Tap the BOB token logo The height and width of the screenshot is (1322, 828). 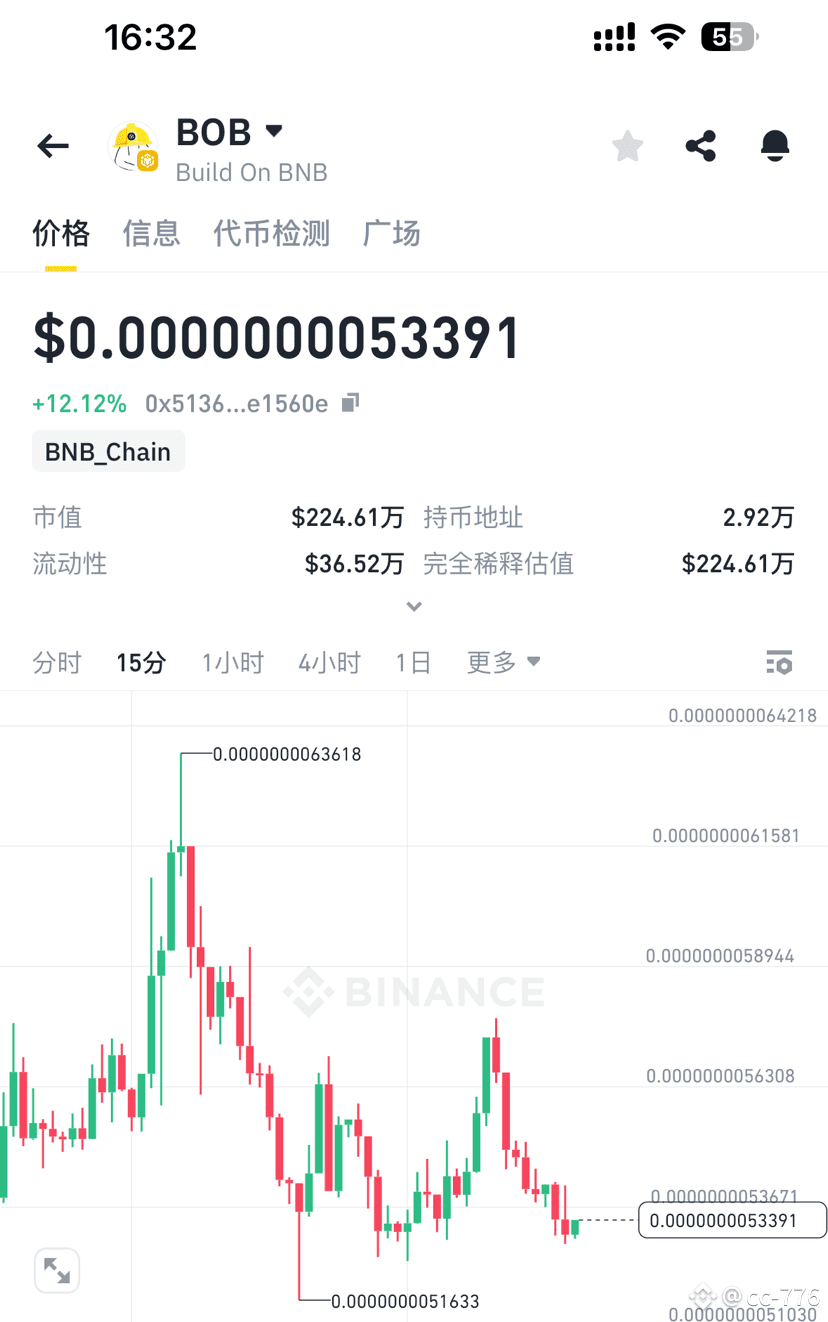click(x=133, y=146)
